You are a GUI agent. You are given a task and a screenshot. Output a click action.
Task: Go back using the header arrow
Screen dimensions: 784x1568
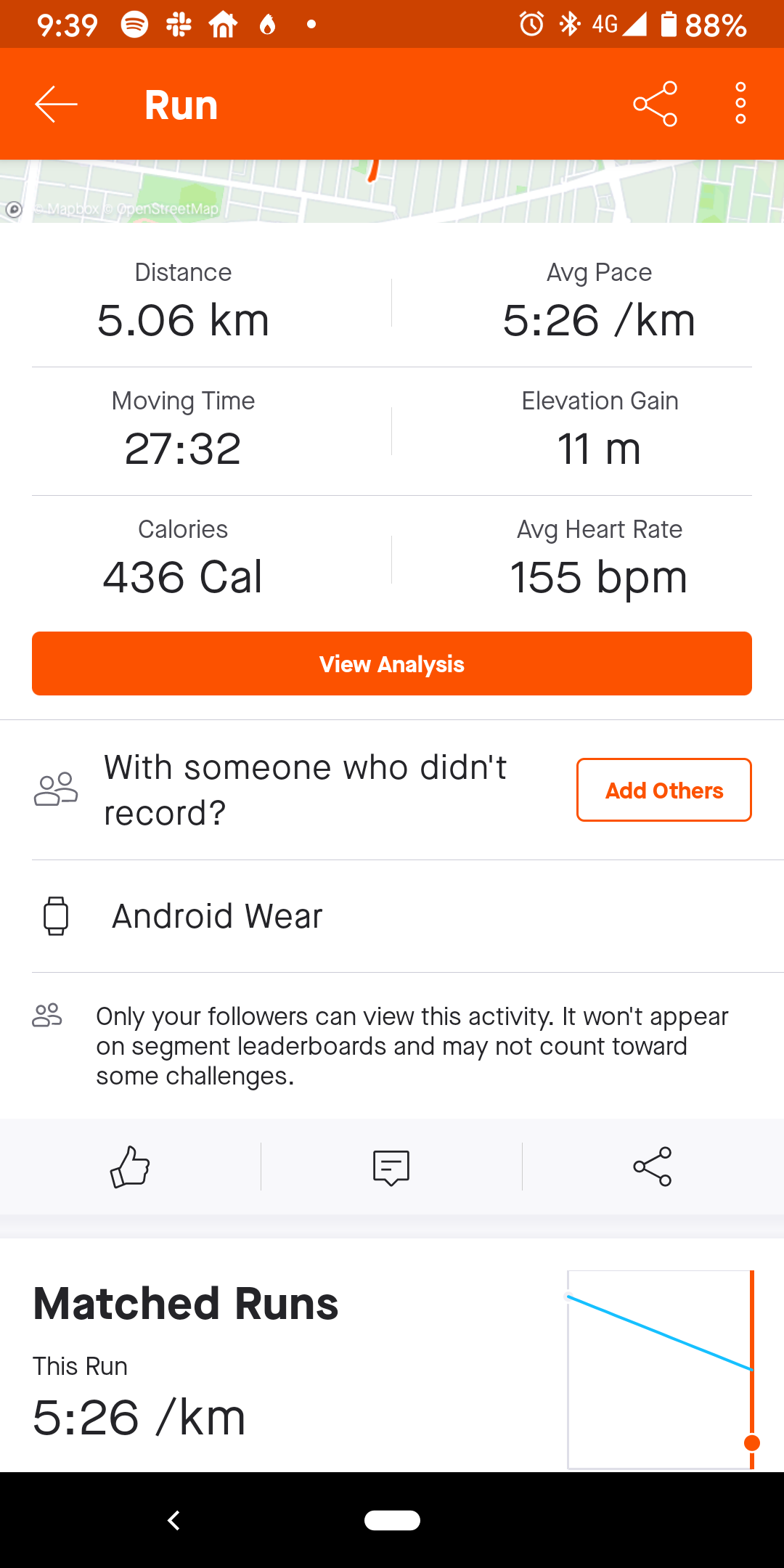coord(56,104)
